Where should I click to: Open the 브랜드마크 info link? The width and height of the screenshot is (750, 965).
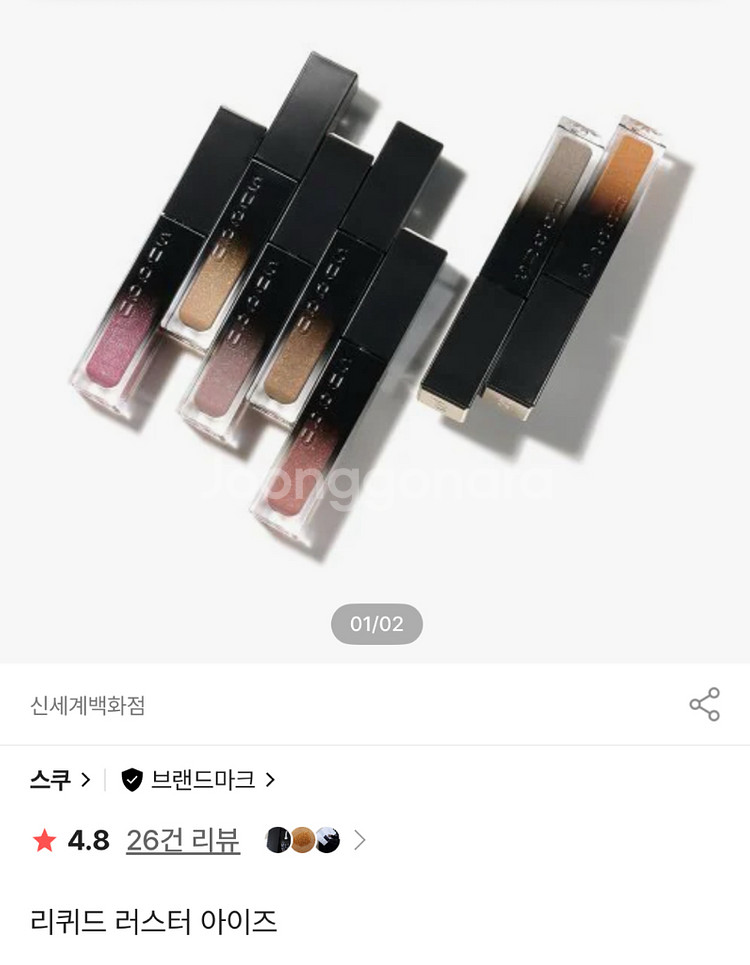(x=198, y=780)
